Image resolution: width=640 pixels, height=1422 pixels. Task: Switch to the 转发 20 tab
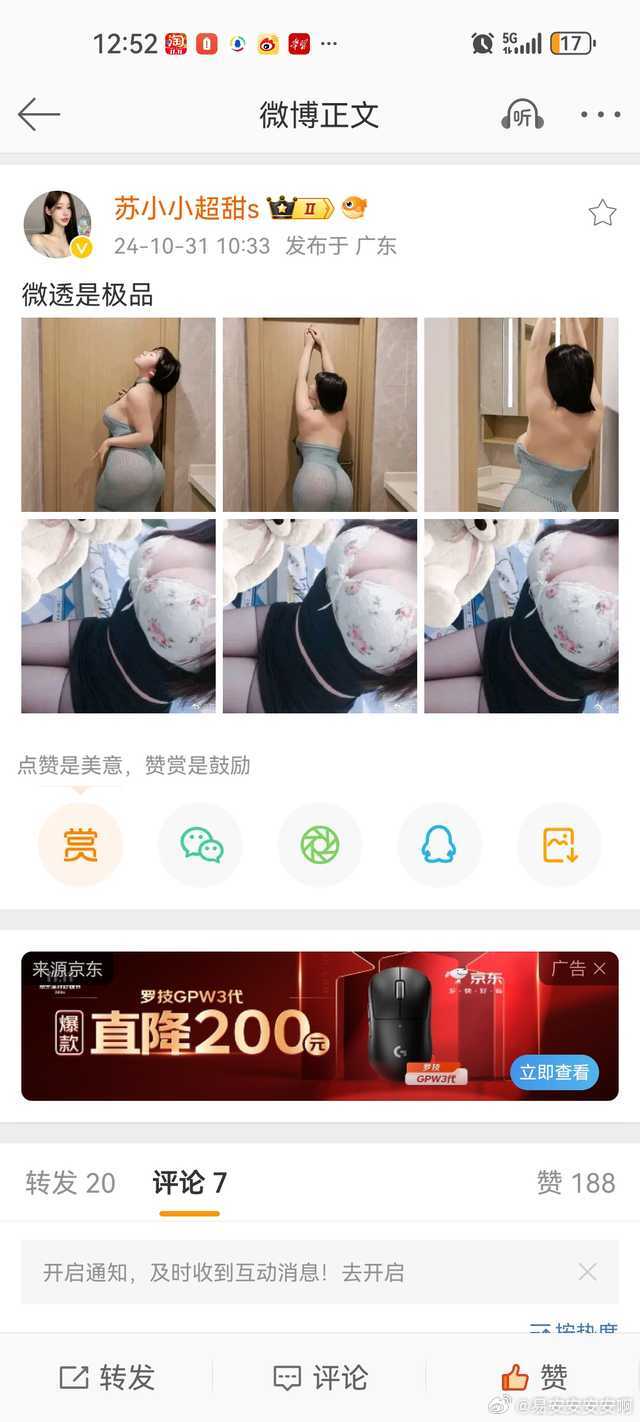click(x=70, y=1183)
